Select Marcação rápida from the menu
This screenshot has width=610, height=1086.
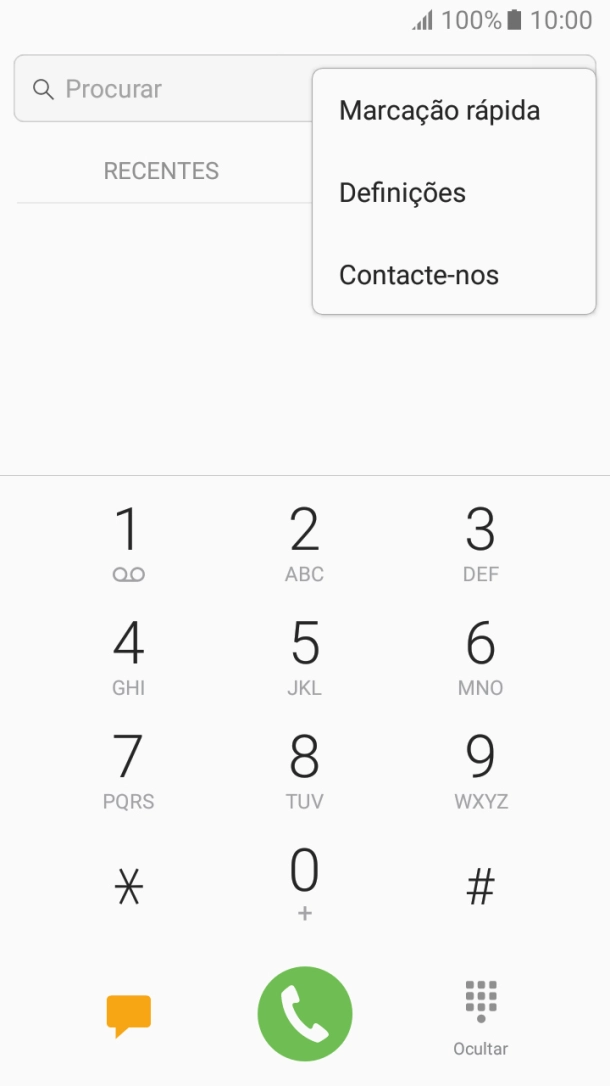click(x=440, y=111)
